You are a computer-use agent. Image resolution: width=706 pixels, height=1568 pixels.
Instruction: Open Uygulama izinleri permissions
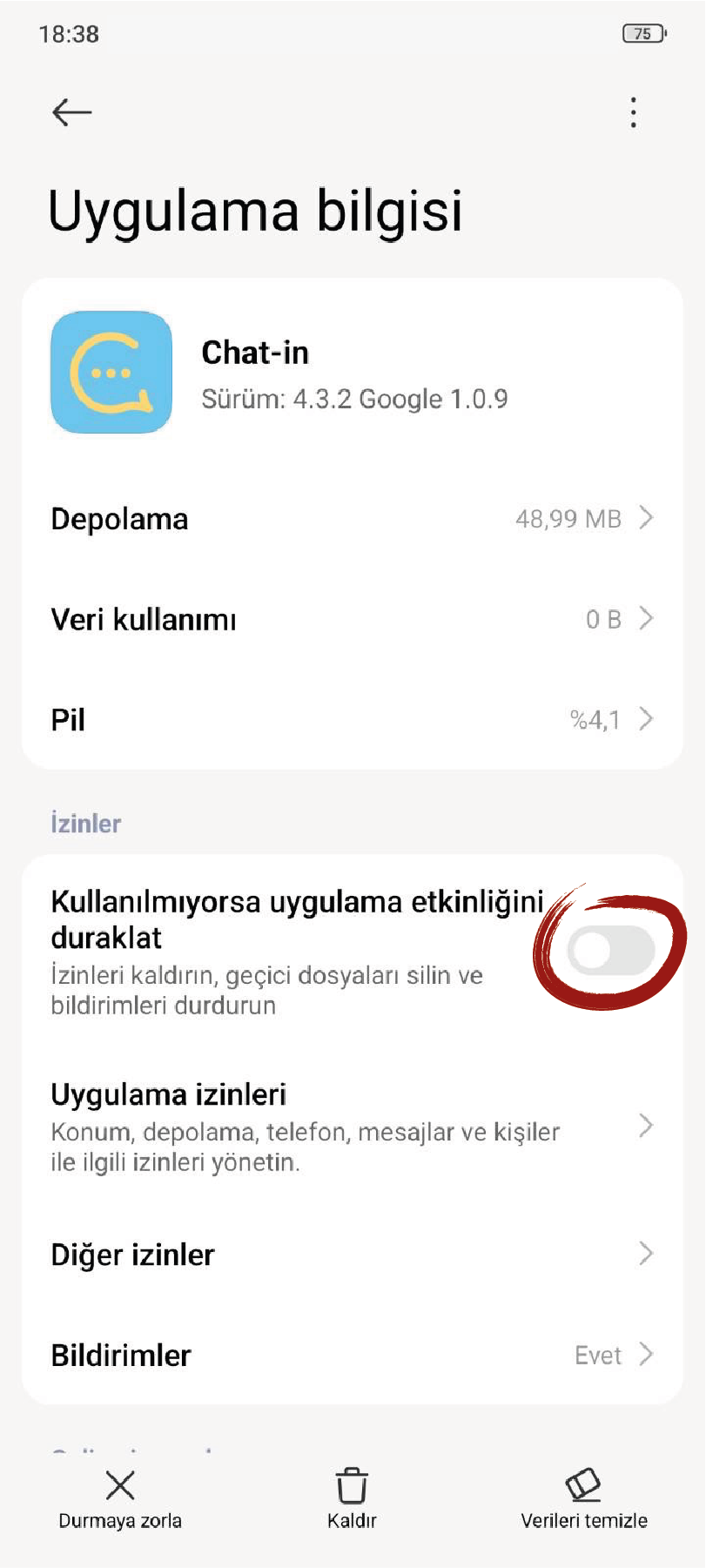pyautogui.click(x=352, y=1127)
